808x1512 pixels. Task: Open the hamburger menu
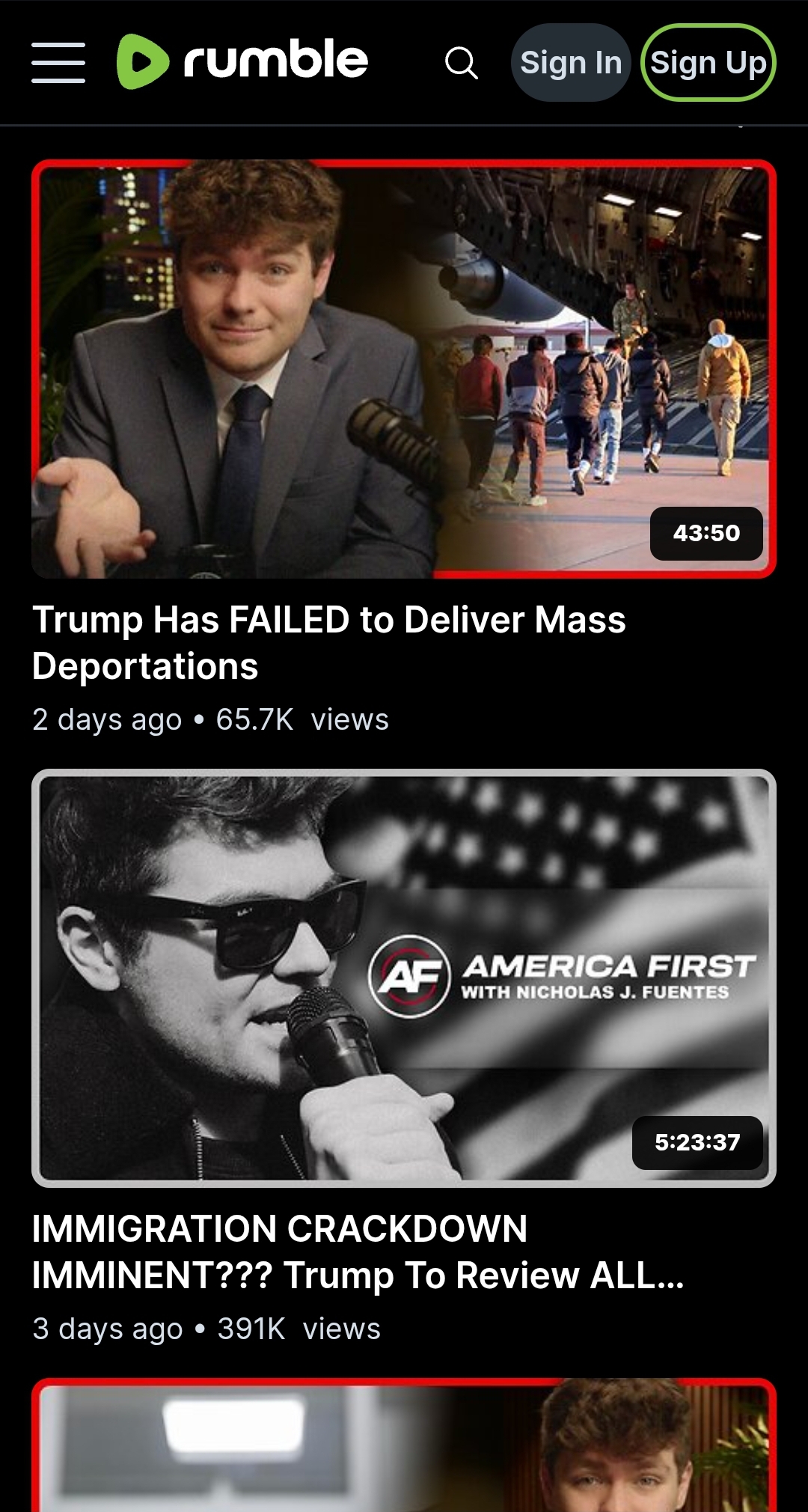[x=58, y=63]
